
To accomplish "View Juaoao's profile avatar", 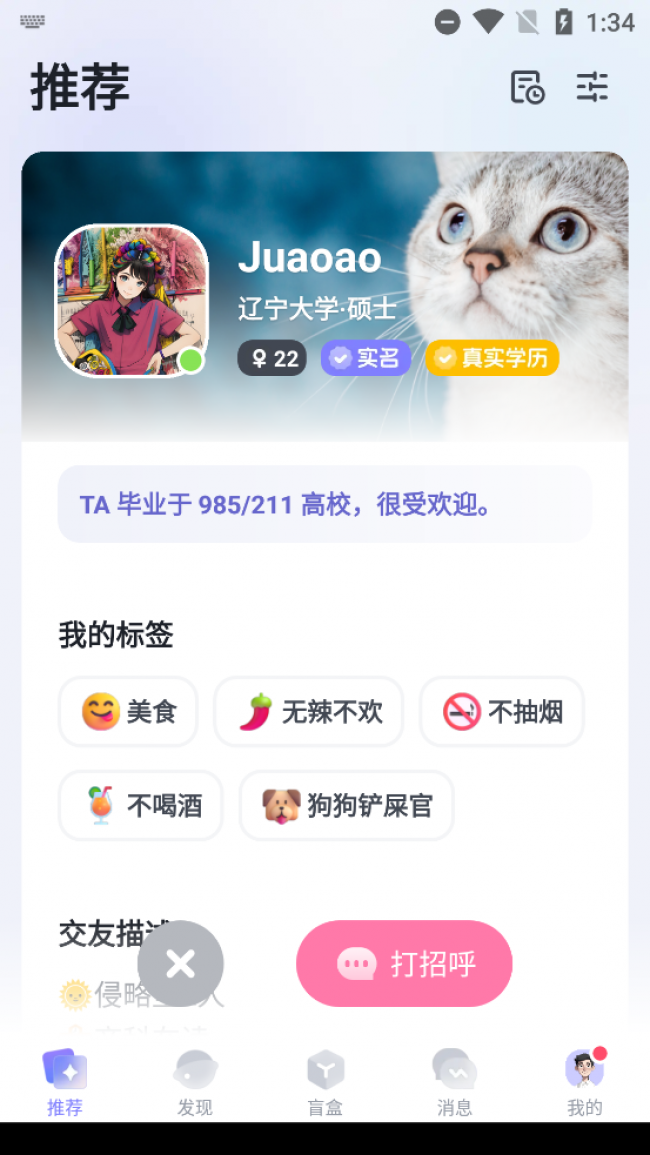I will pyautogui.click(x=131, y=300).
